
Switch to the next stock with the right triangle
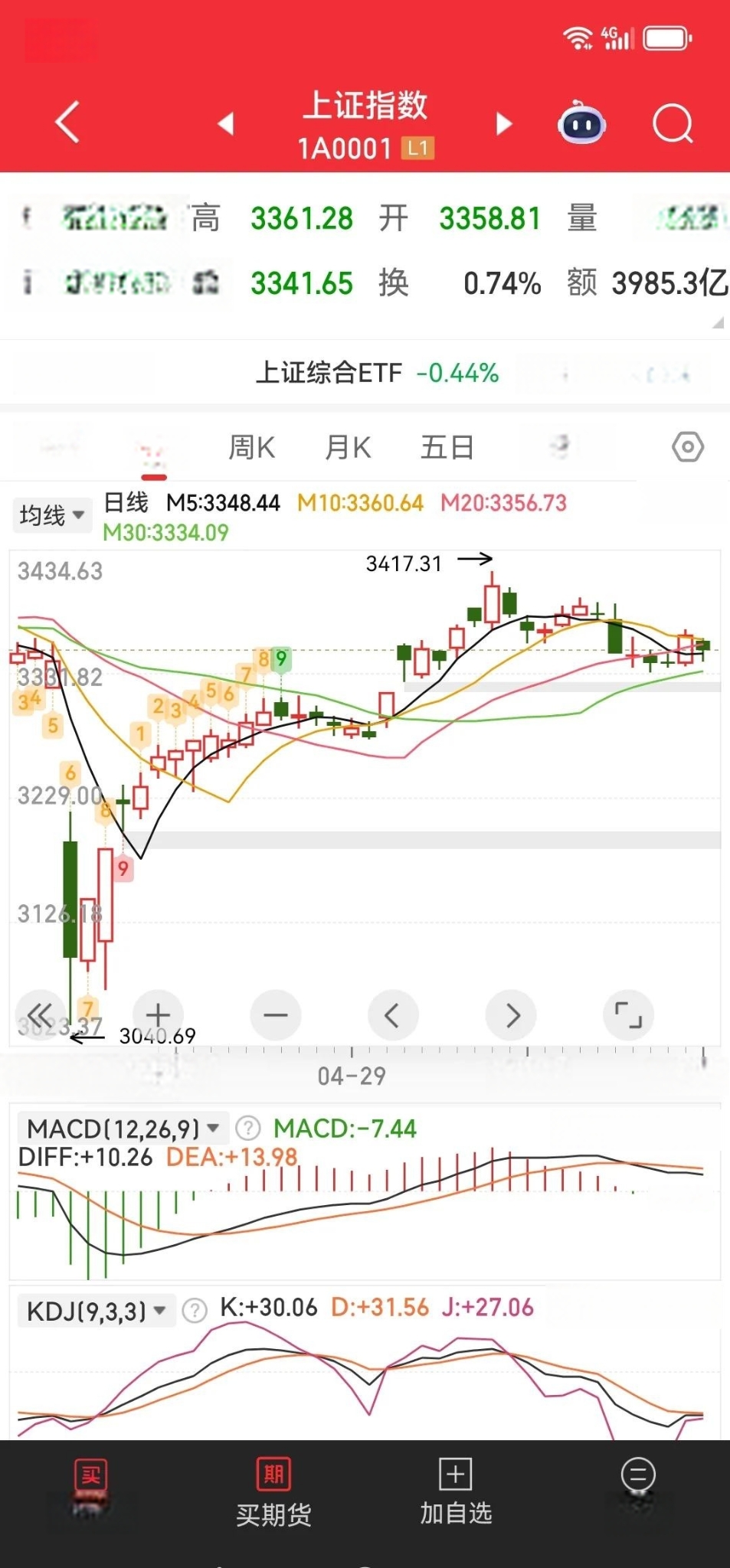point(504,123)
